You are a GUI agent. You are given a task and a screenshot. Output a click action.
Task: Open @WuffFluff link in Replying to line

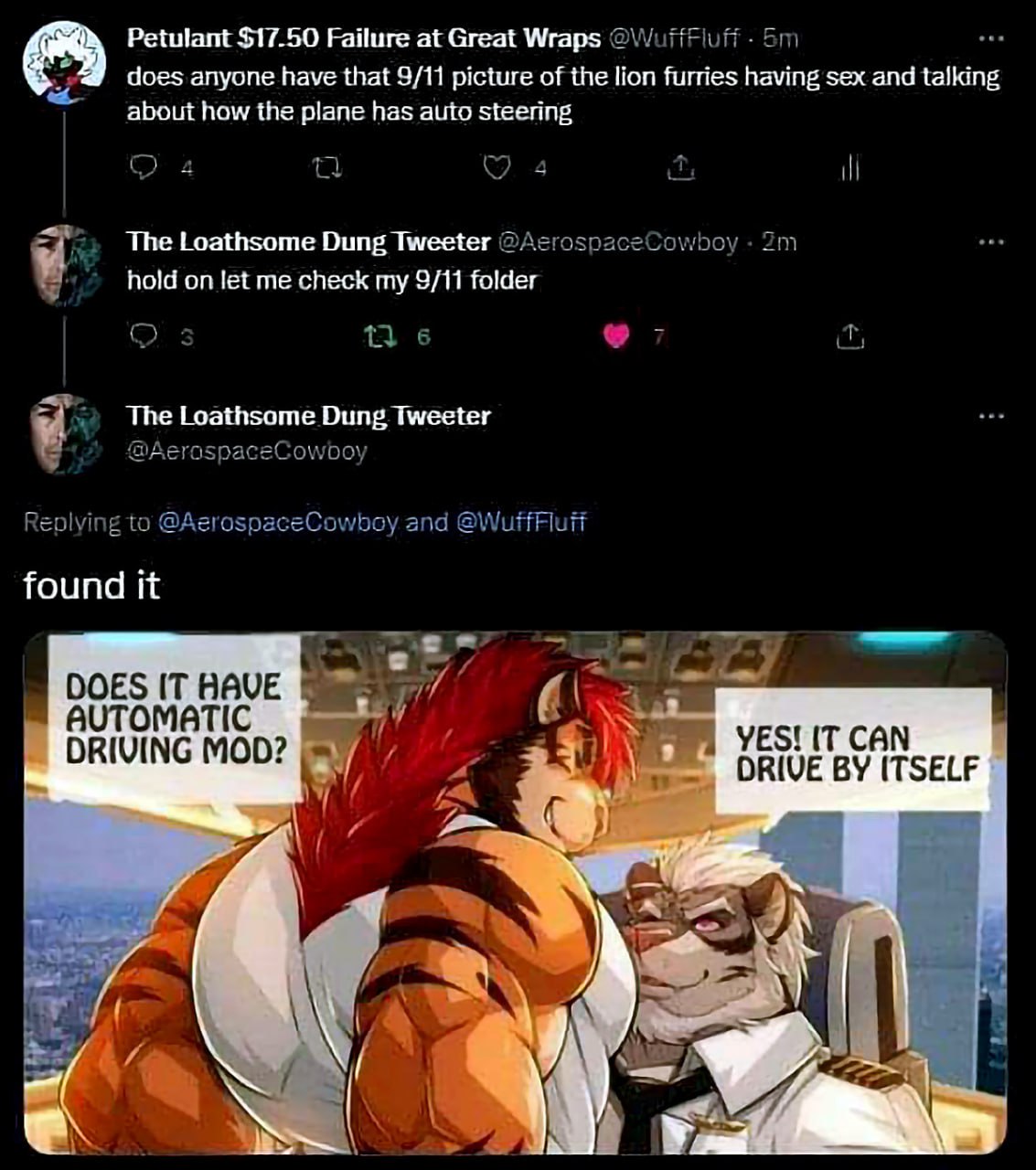pos(520,522)
